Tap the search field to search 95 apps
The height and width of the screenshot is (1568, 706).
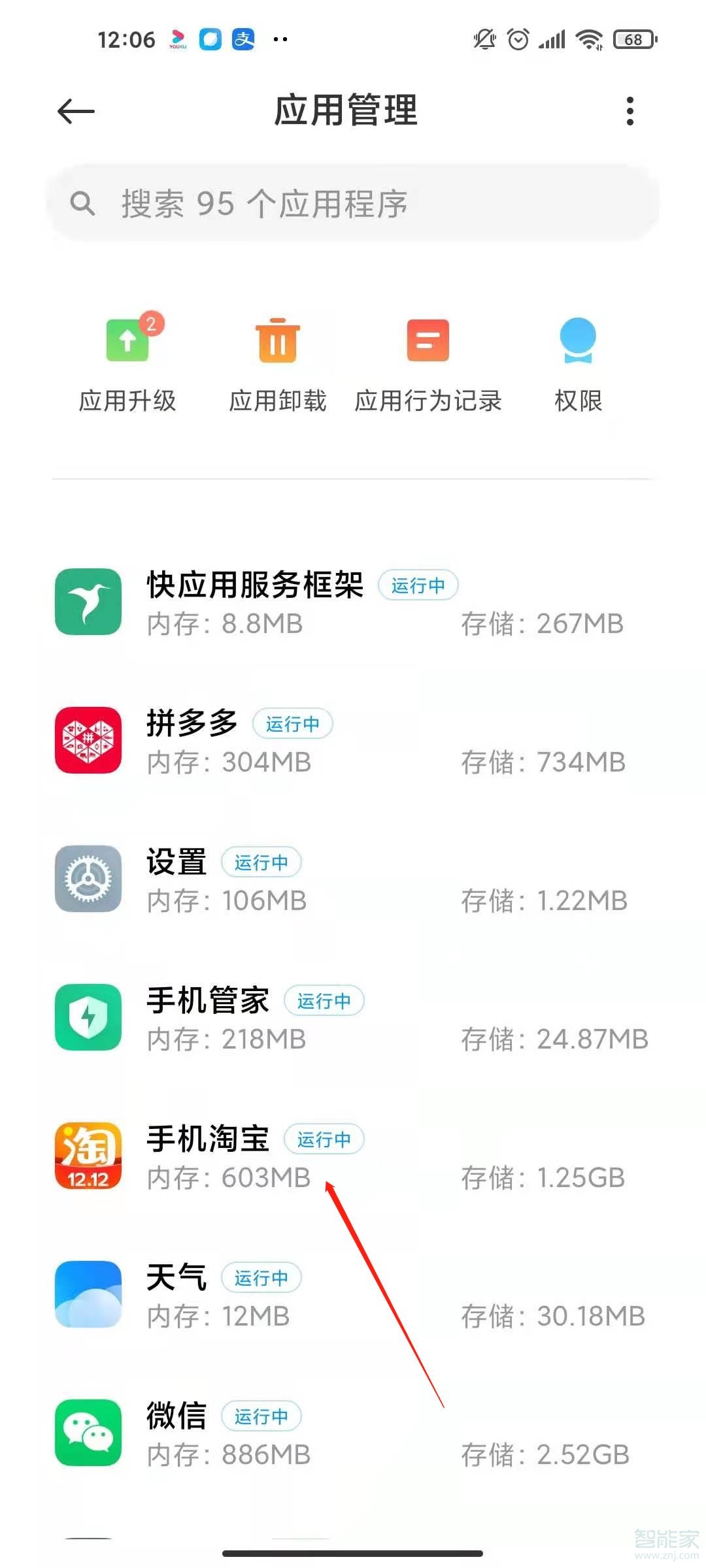(x=353, y=204)
